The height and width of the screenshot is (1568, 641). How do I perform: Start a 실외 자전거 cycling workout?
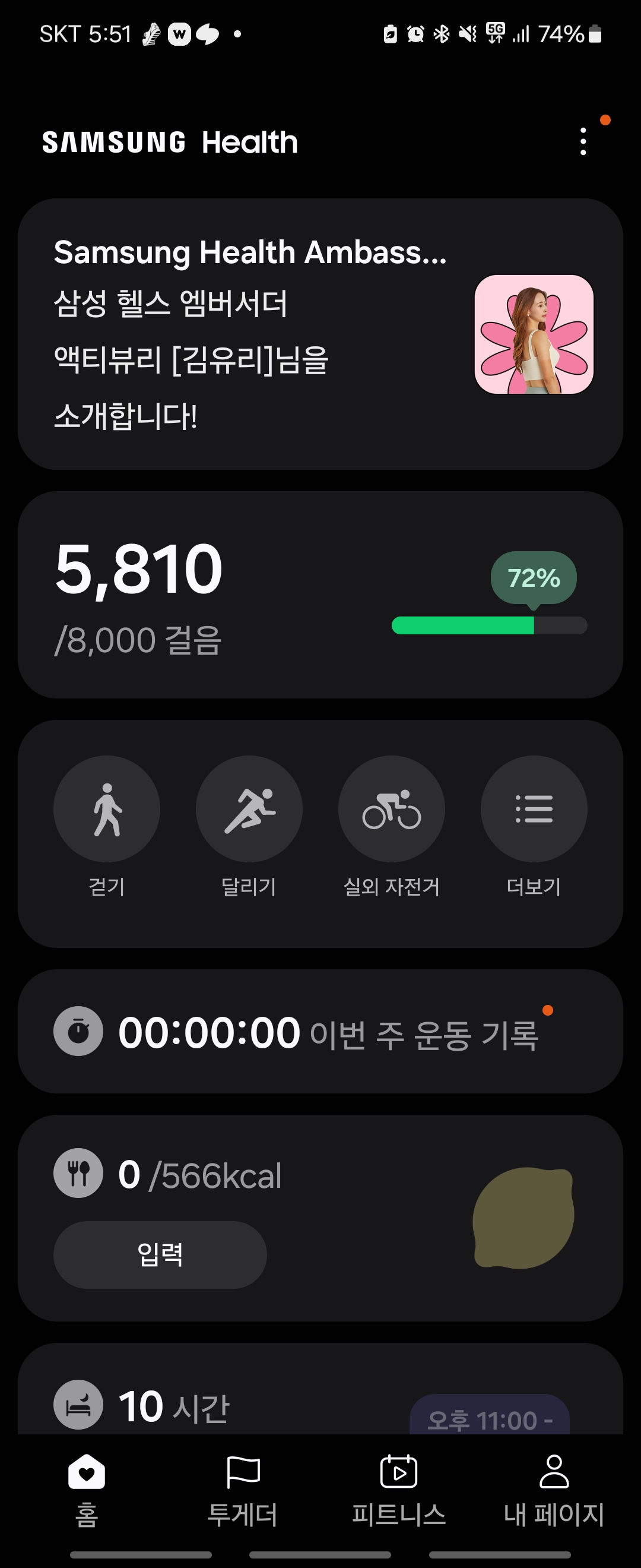[391, 809]
